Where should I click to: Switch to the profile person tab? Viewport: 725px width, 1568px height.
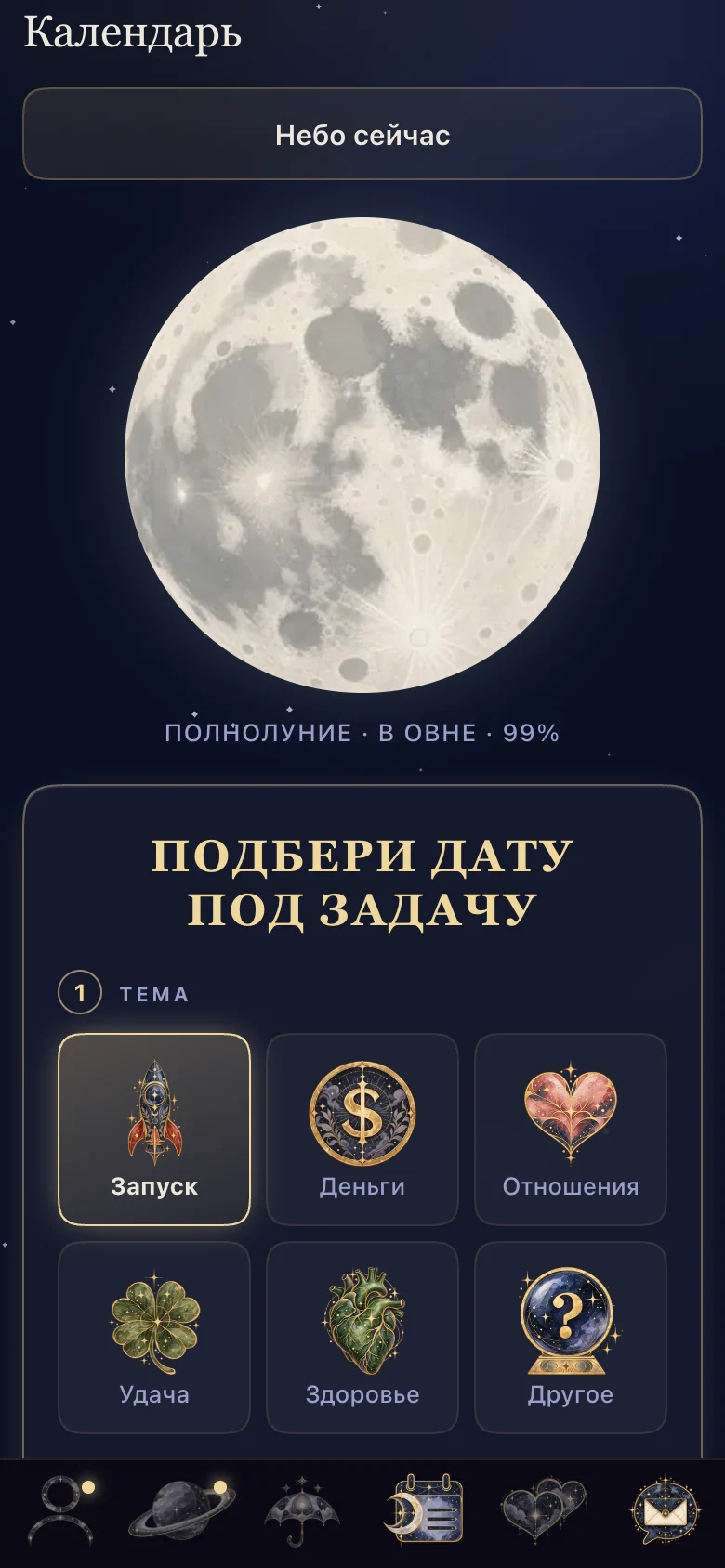tap(60, 1510)
